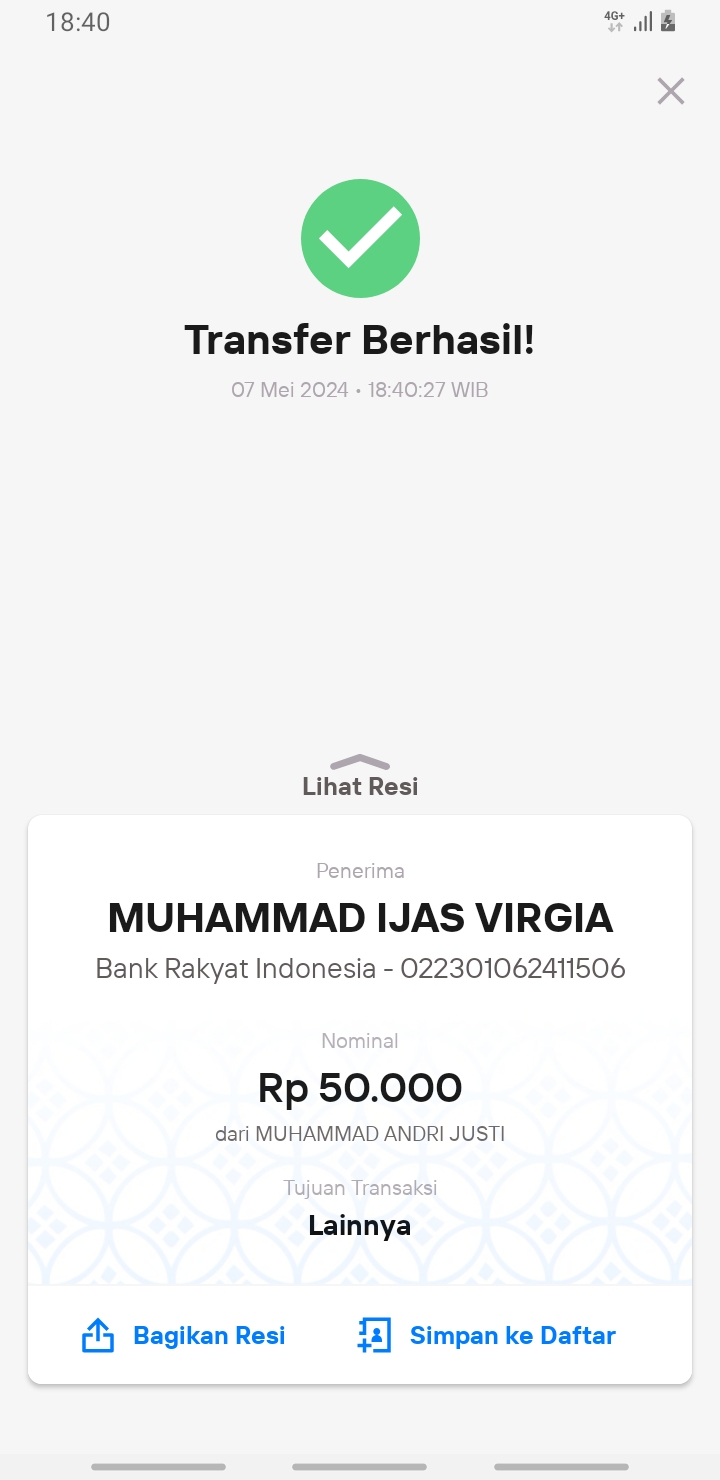The image size is (720, 1480).
Task: Share the receipt via Bagikan Resi
Action: tap(183, 1335)
